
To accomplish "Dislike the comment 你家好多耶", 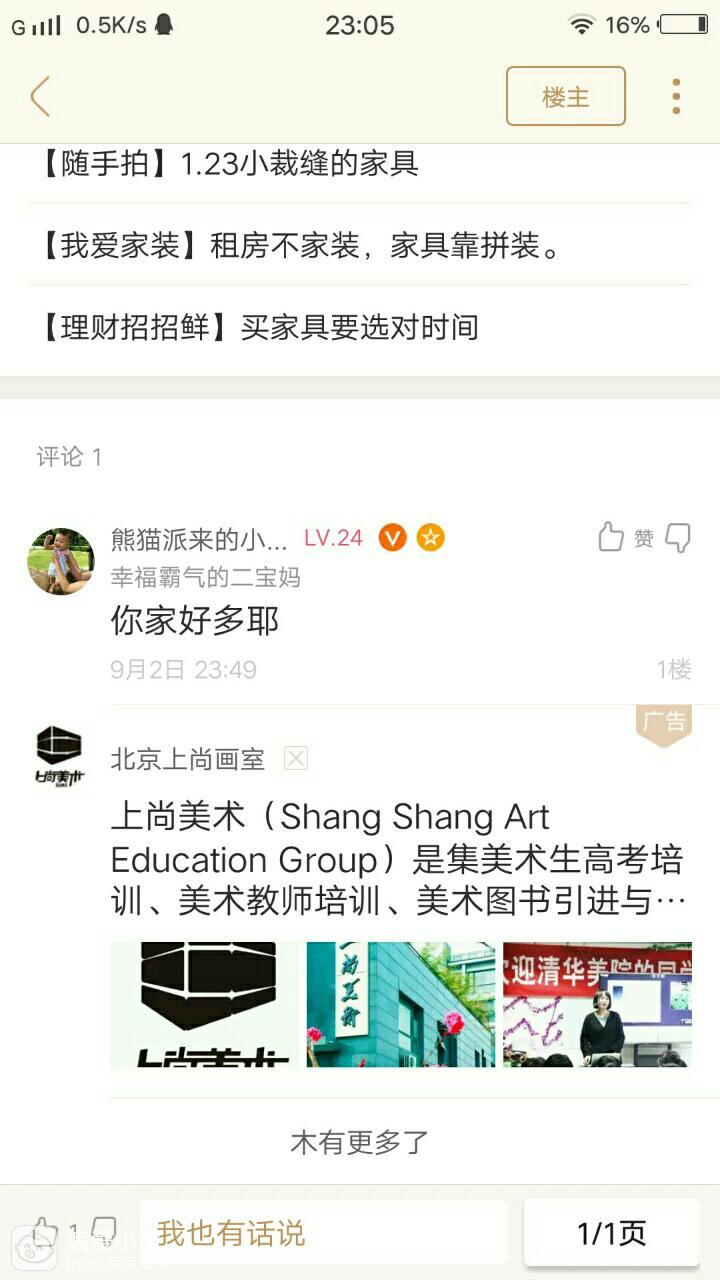I will point(679,538).
